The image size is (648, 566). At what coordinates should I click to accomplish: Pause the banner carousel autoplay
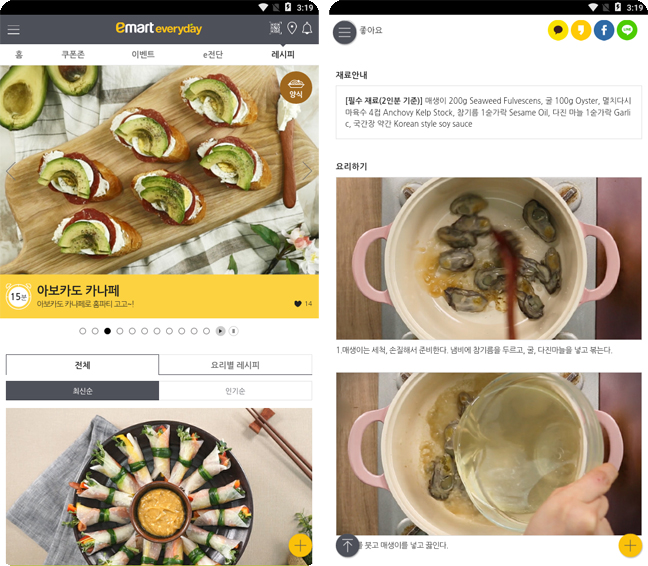coord(233,330)
